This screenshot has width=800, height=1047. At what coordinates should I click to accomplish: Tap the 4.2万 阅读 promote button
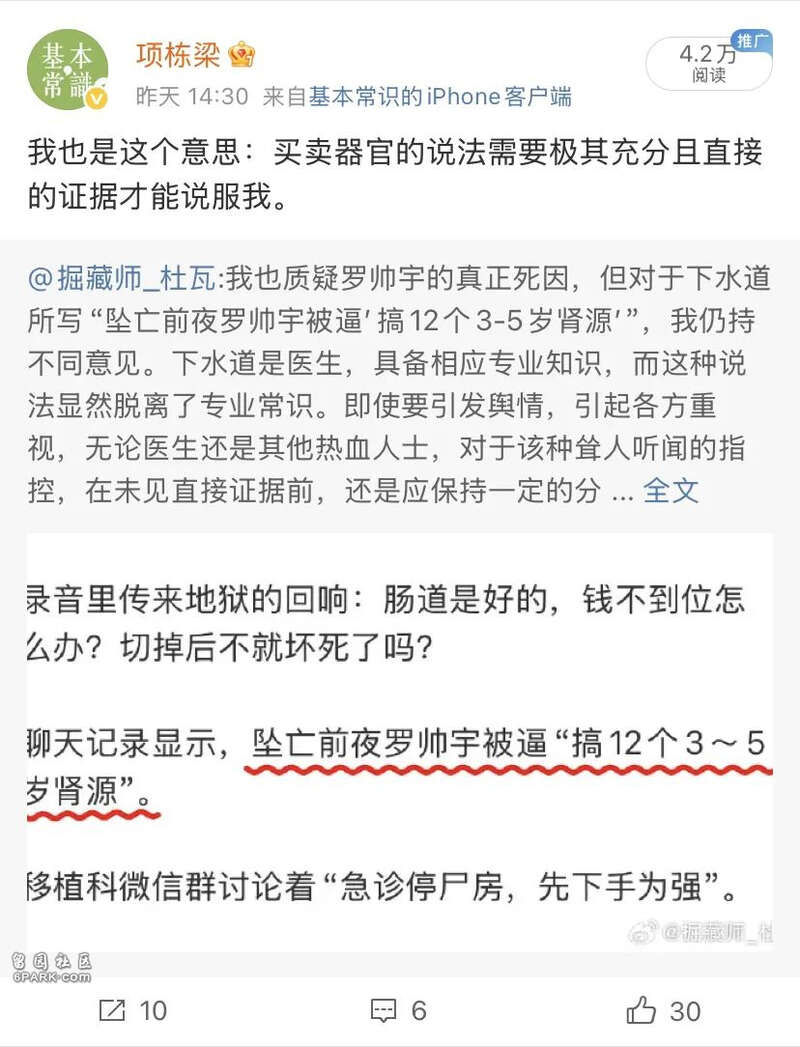tap(709, 63)
